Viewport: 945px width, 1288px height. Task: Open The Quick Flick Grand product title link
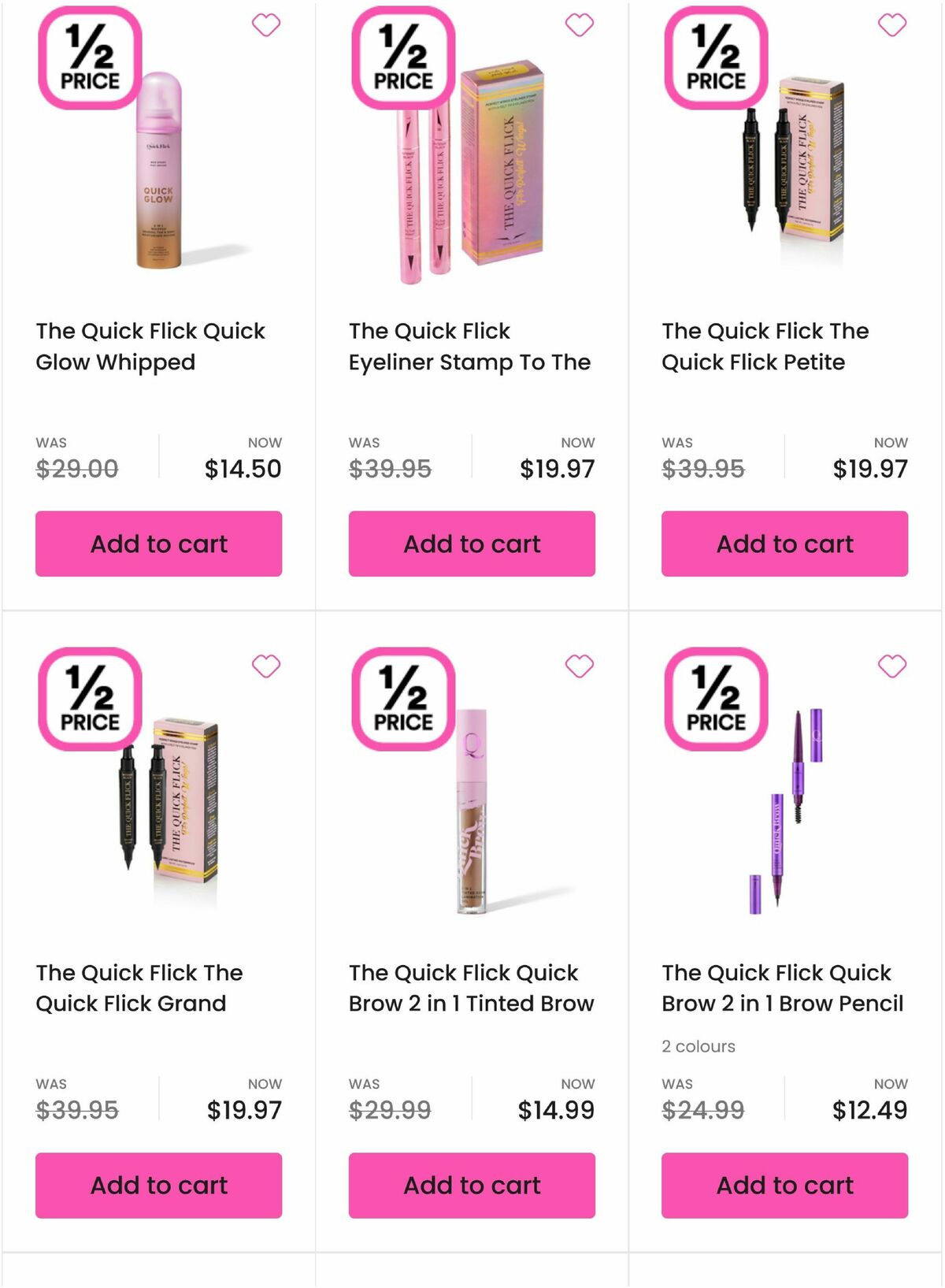coord(140,989)
